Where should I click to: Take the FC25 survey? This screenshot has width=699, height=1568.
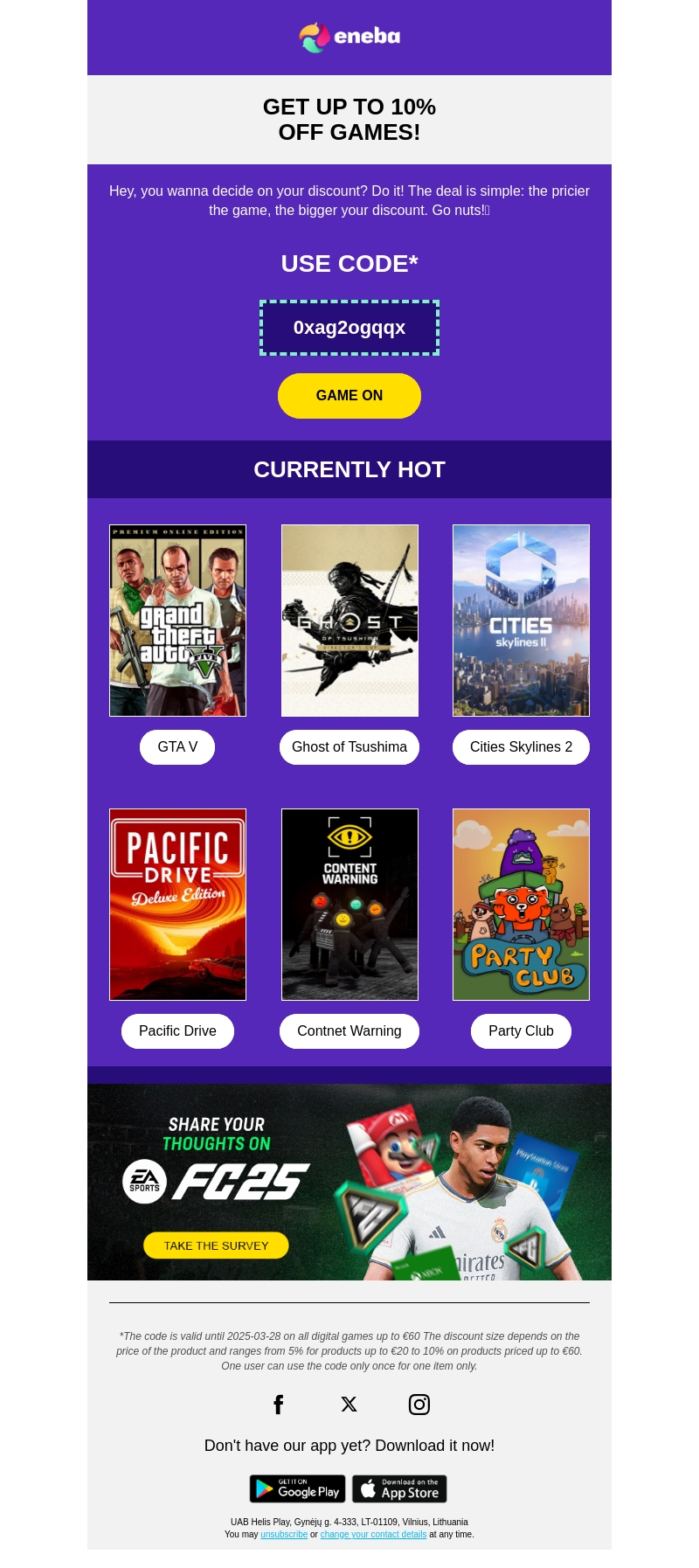pos(216,1245)
